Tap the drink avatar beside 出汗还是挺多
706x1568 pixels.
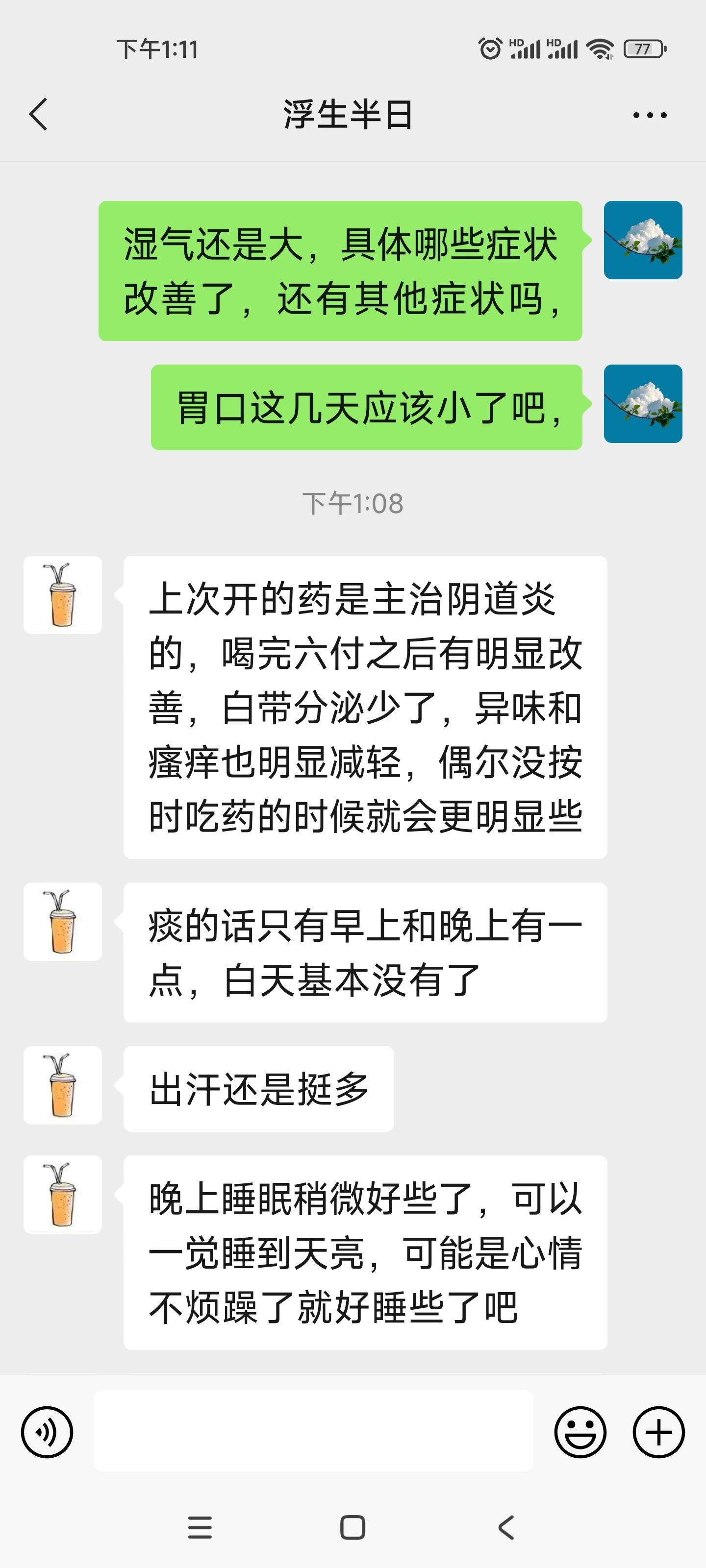point(63,1085)
